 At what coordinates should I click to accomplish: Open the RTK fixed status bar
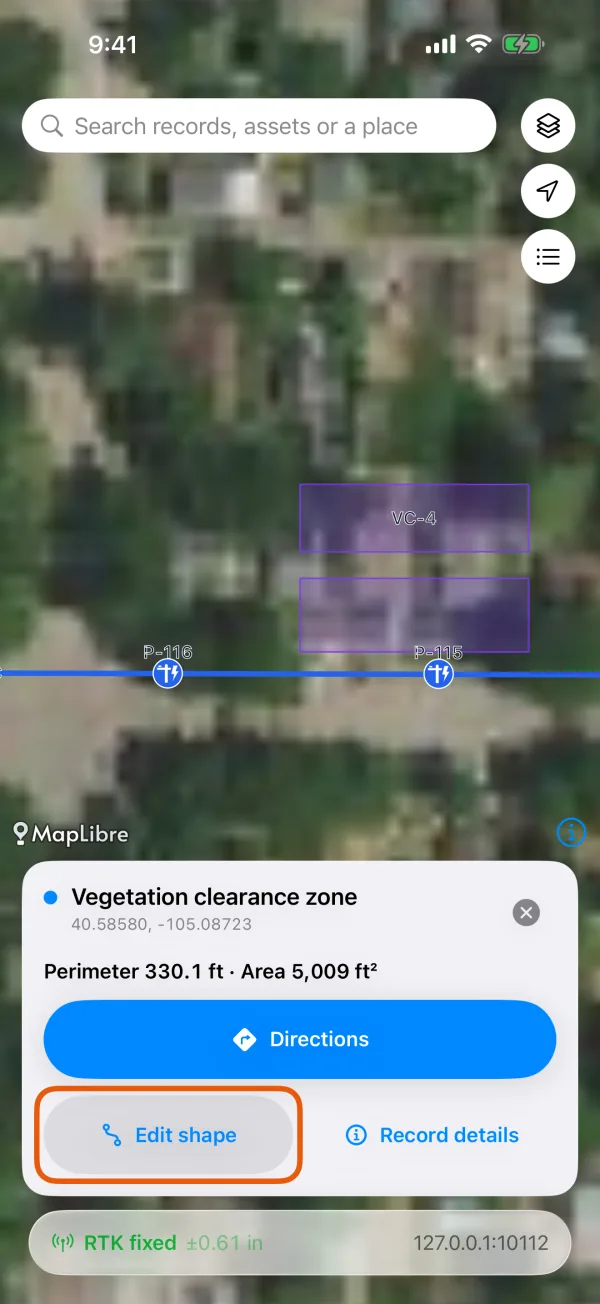[300, 1243]
